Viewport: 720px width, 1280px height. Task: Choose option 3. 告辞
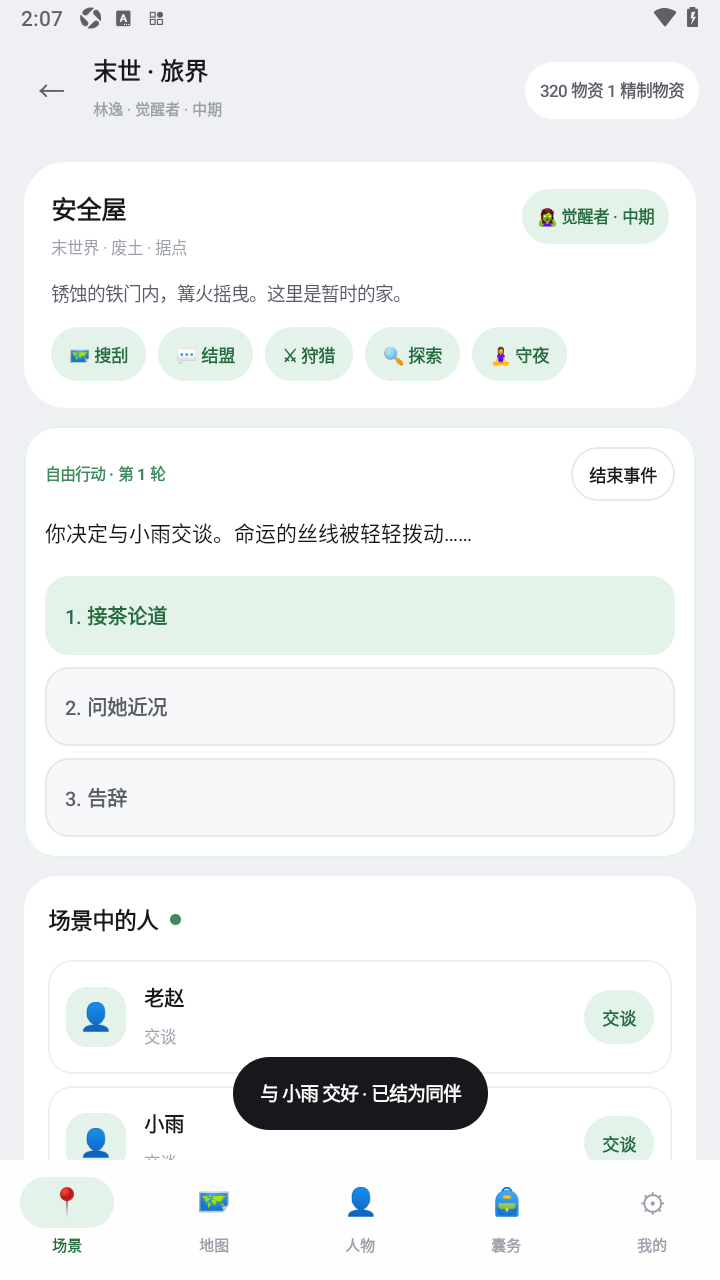coord(360,798)
